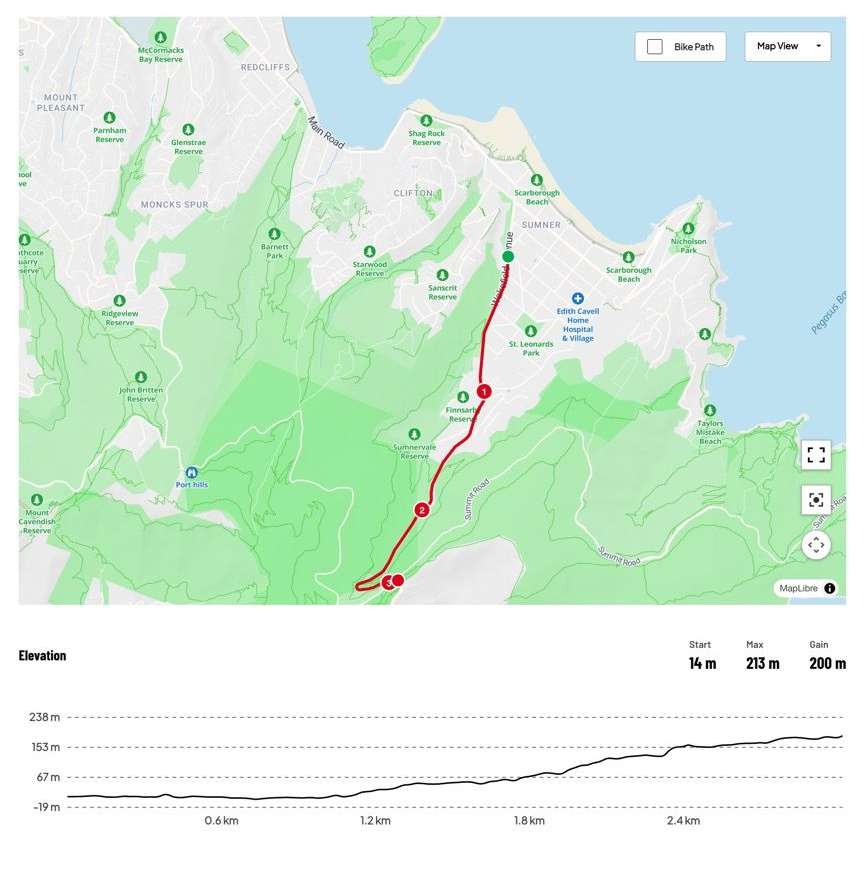Enable the Bike Path checkbox
The width and height of the screenshot is (866, 871).
pyautogui.click(x=655, y=47)
